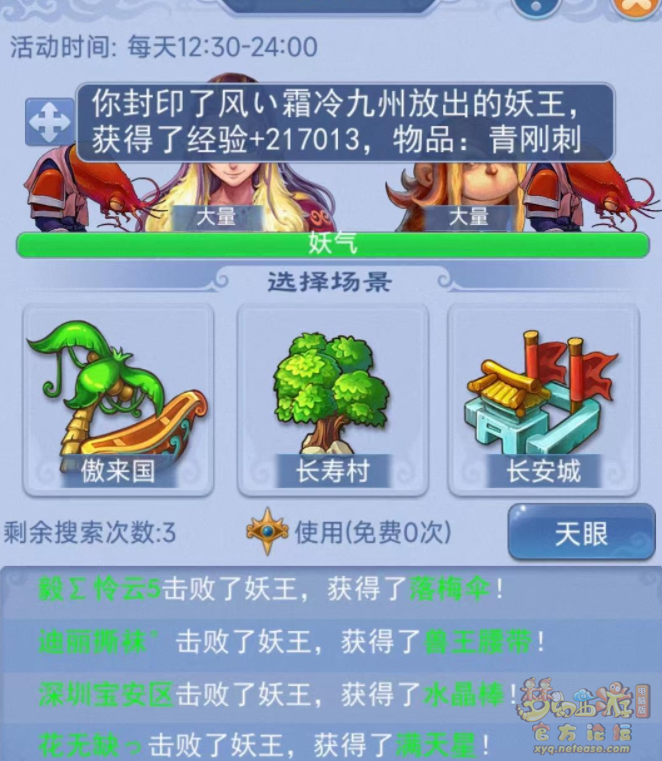Tap the 天眼 button
This screenshot has height=761, width=662.
point(581,533)
